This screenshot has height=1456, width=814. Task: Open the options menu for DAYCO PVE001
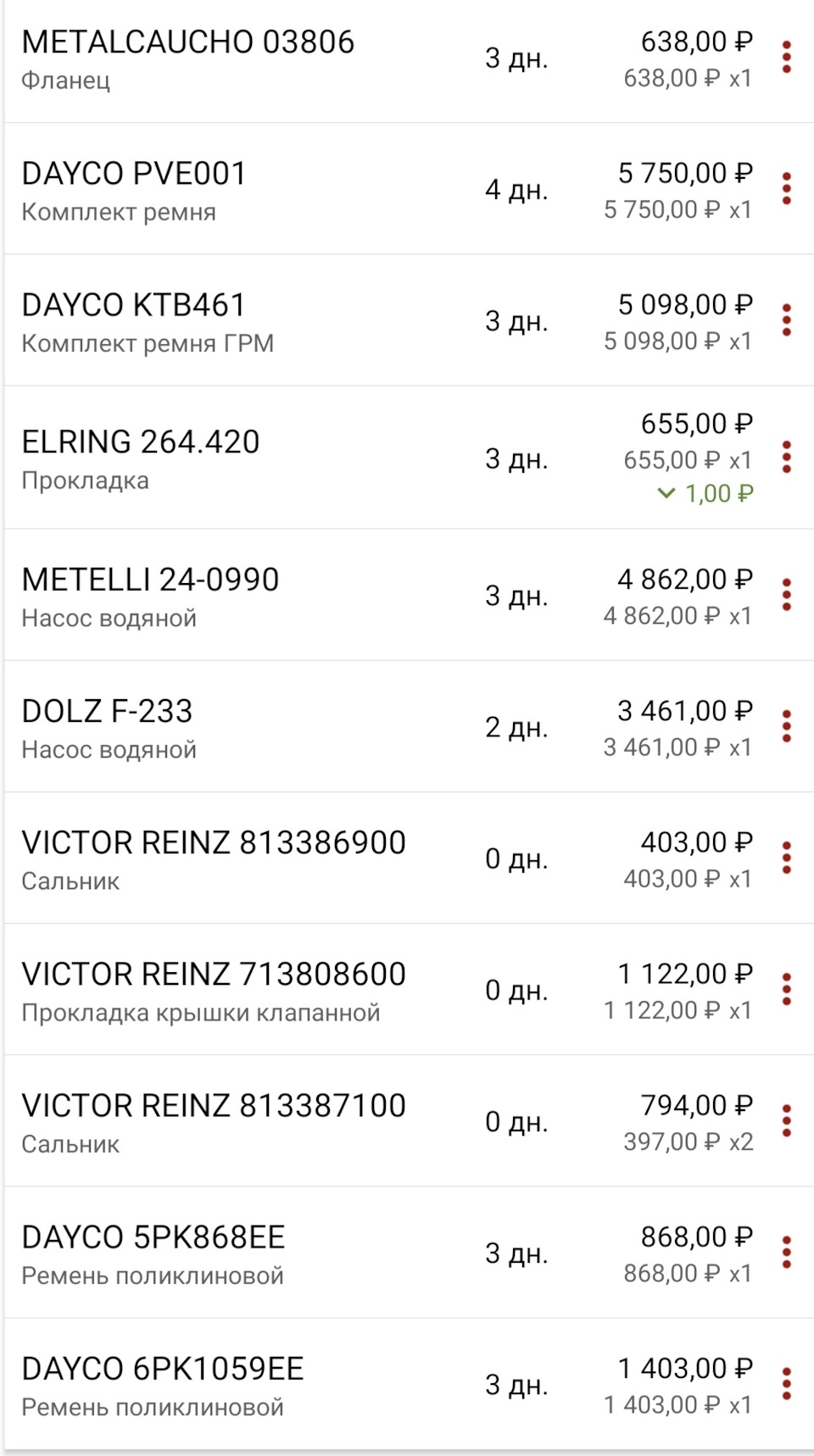tap(787, 189)
